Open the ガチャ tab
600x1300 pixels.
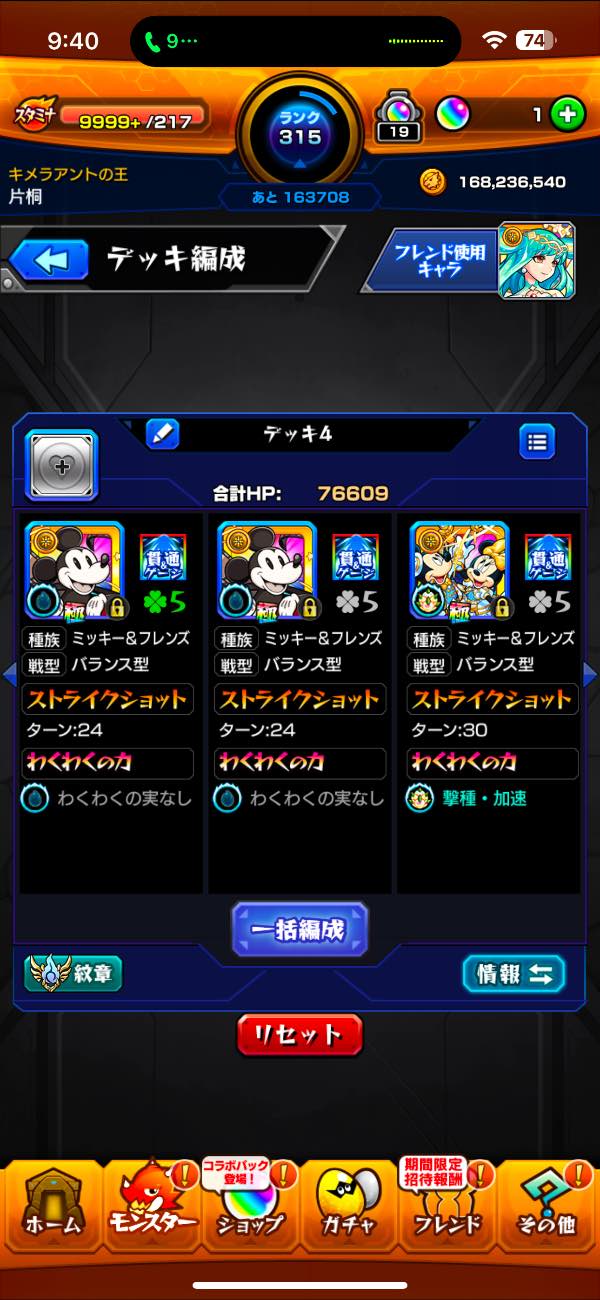(348, 1214)
